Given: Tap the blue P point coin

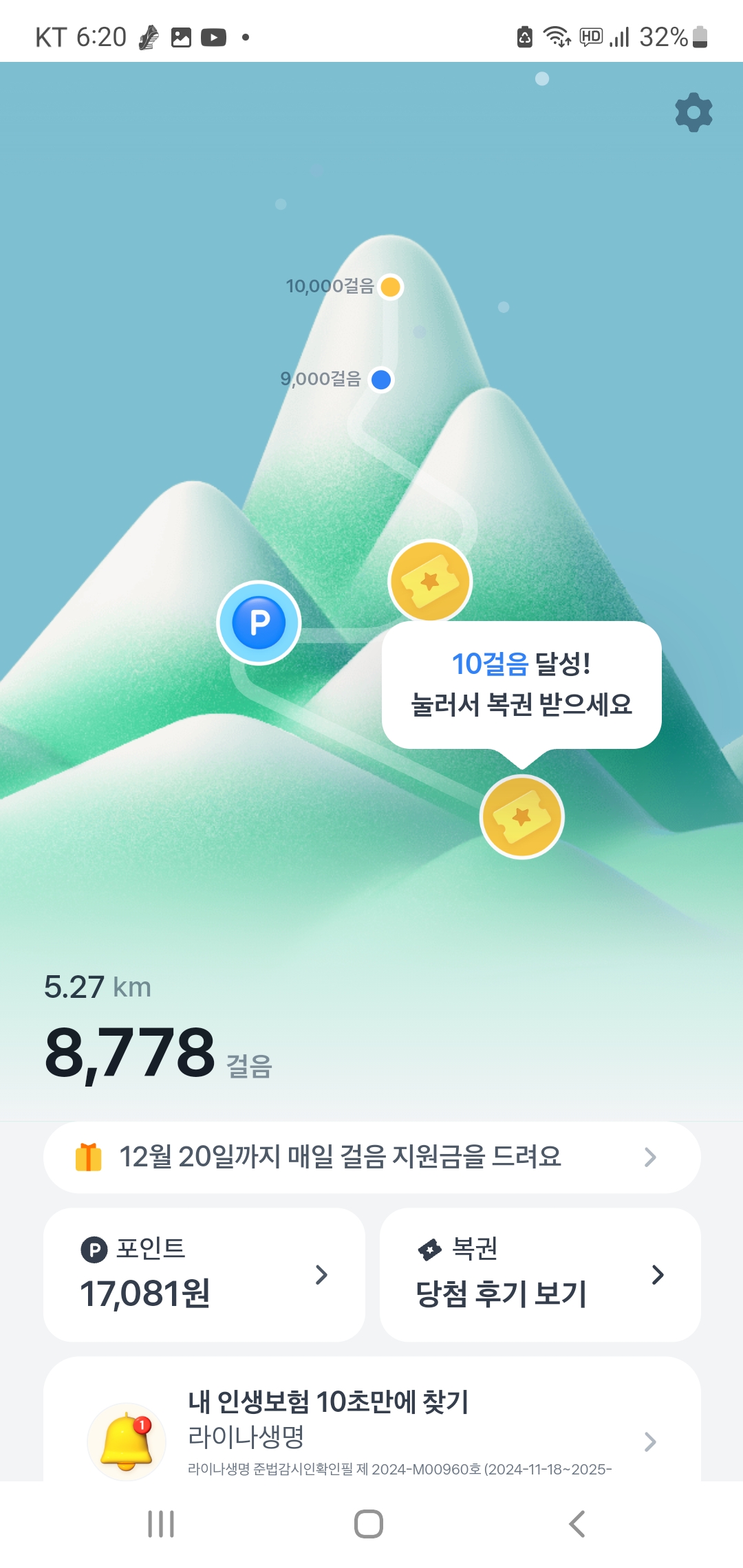Looking at the screenshot, I should (259, 622).
